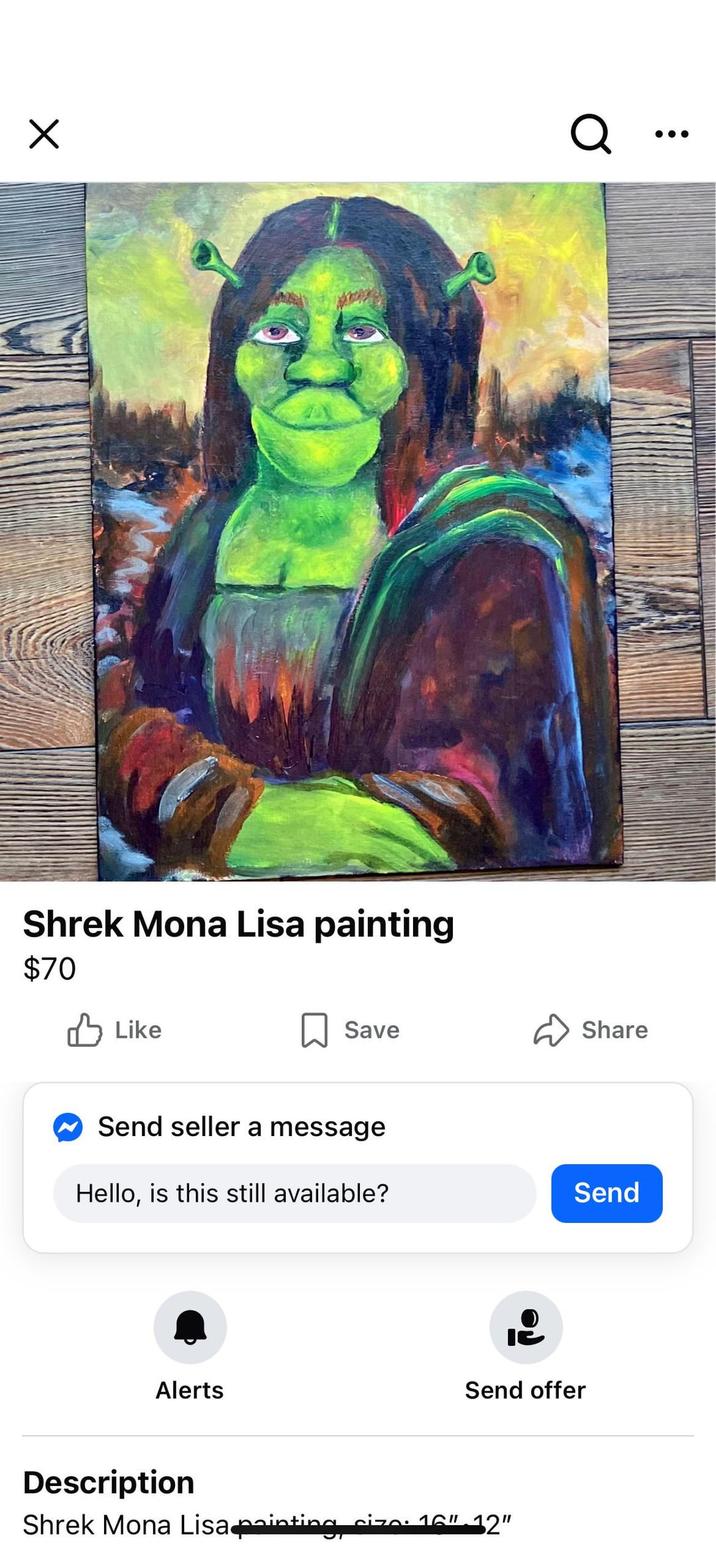The width and height of the screenshot is (716, 1549).
Task: Turn on Alerts for this listing
Action: tap(190, 1328)
